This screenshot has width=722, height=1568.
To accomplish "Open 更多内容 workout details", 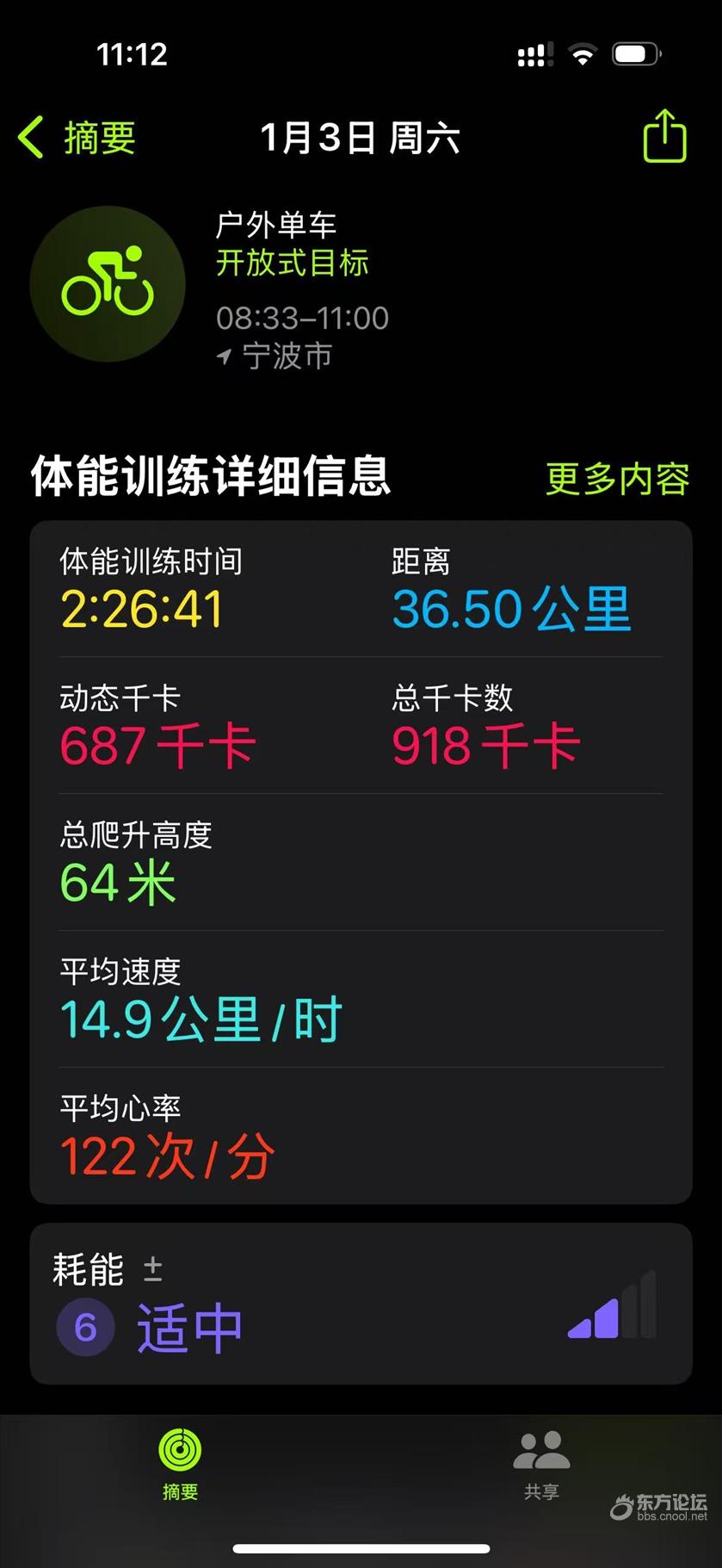I will [617, 479].
